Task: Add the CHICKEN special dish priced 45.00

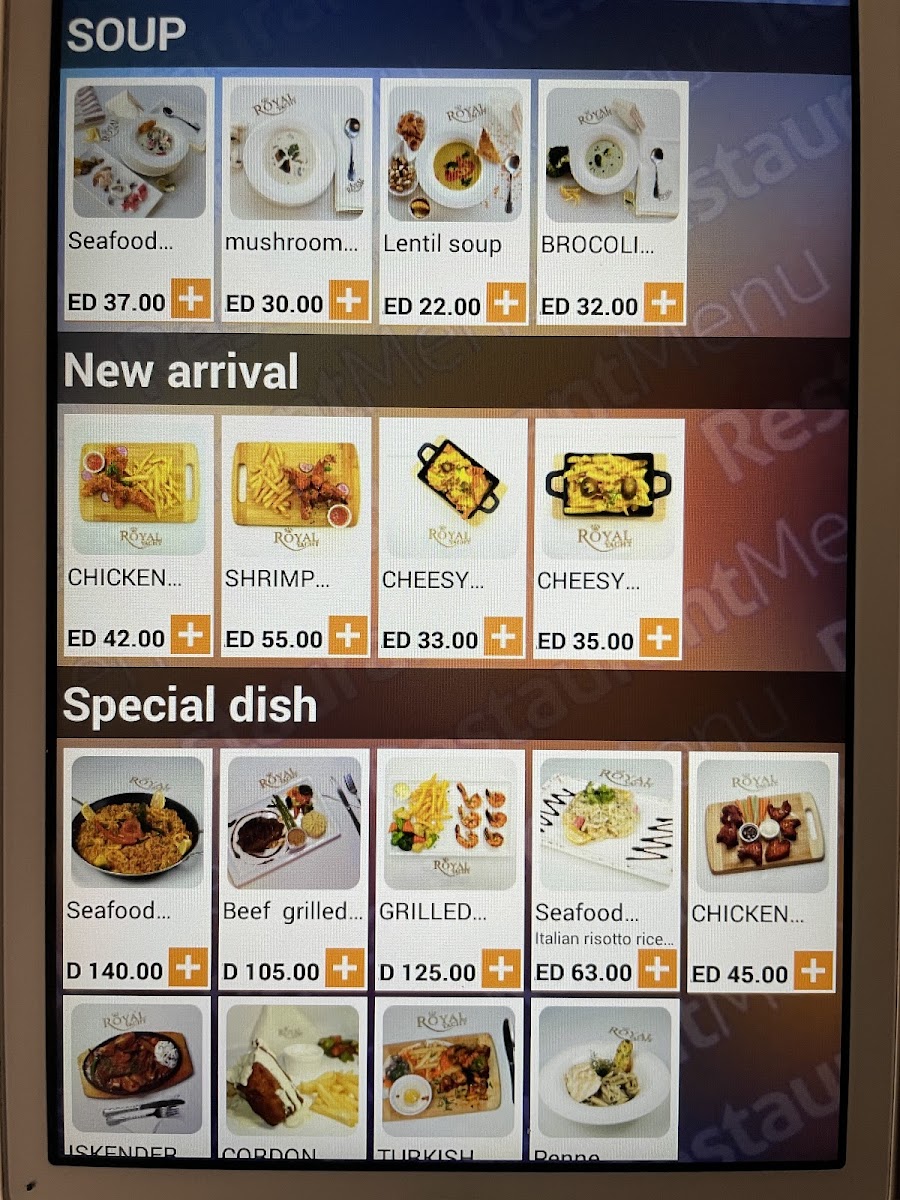Action: 814,971
